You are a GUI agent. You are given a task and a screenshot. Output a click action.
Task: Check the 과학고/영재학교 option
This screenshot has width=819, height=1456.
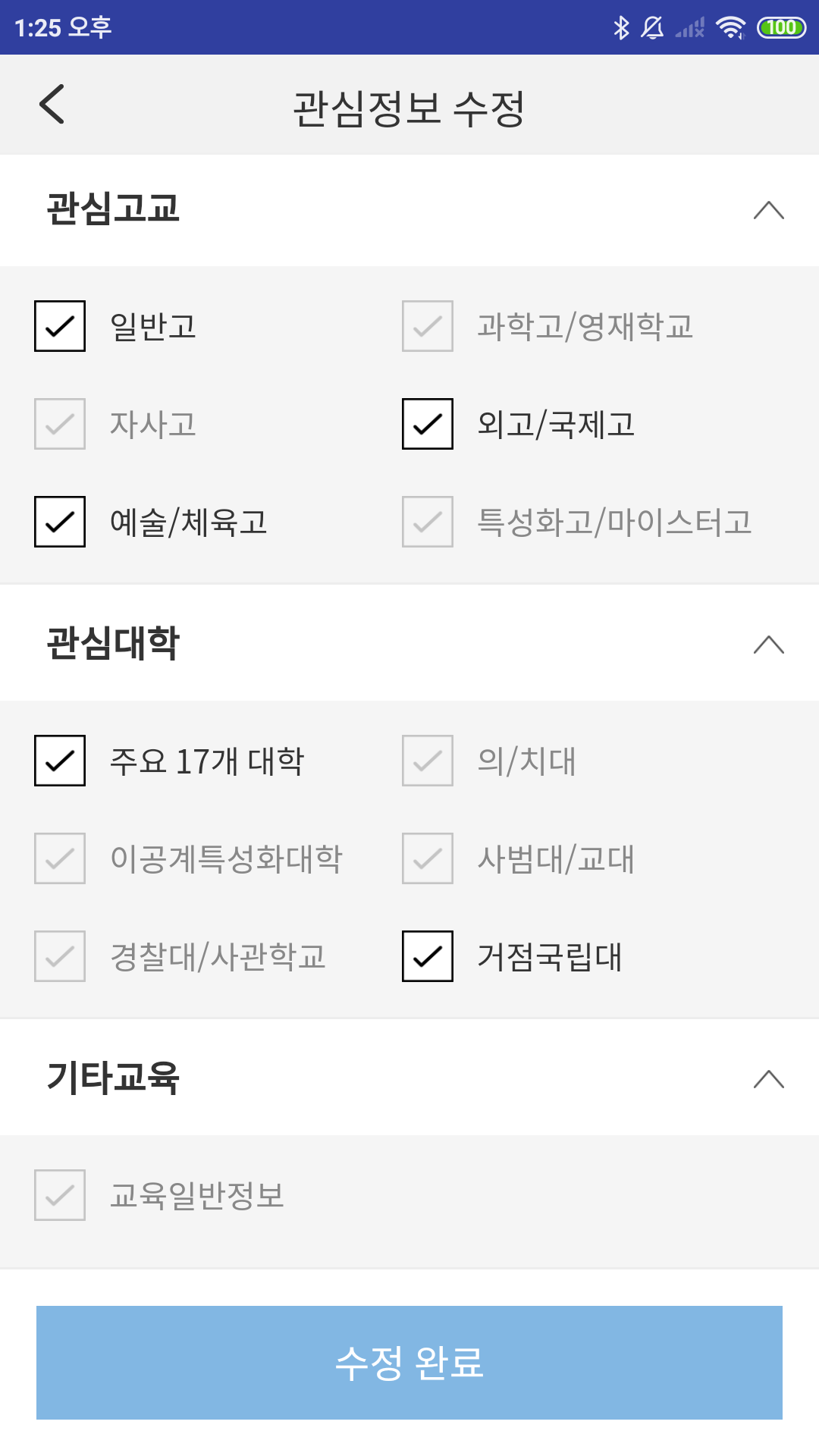point(428,326)
